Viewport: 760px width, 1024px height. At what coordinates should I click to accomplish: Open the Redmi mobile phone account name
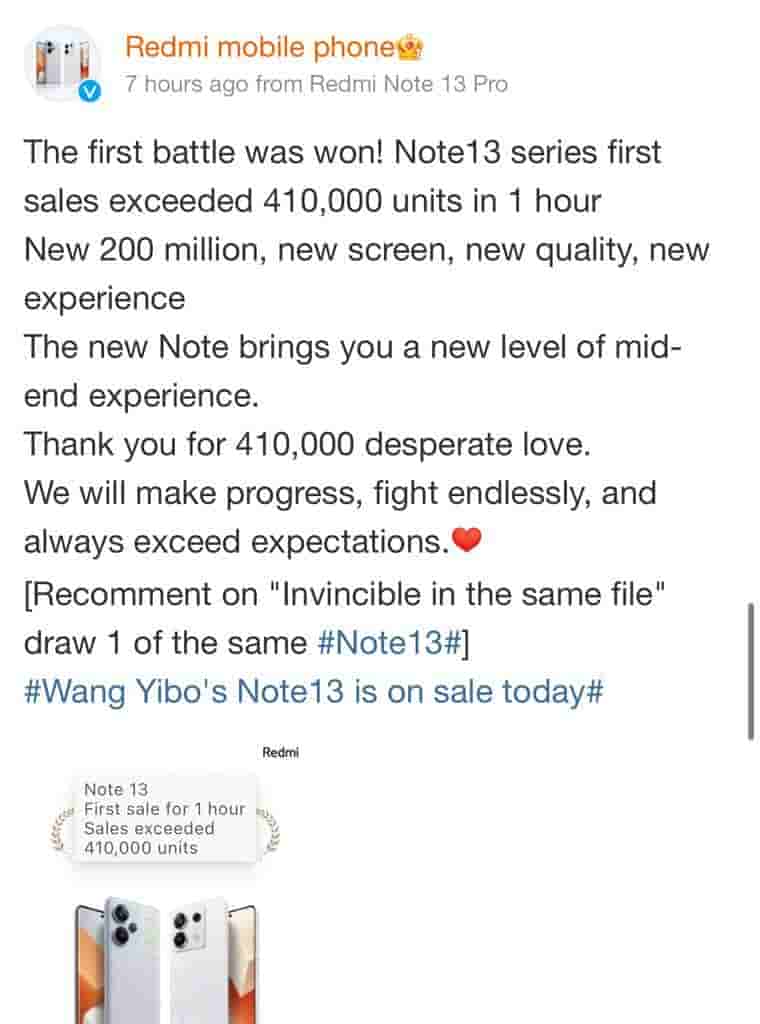click(x=259, y=46)
